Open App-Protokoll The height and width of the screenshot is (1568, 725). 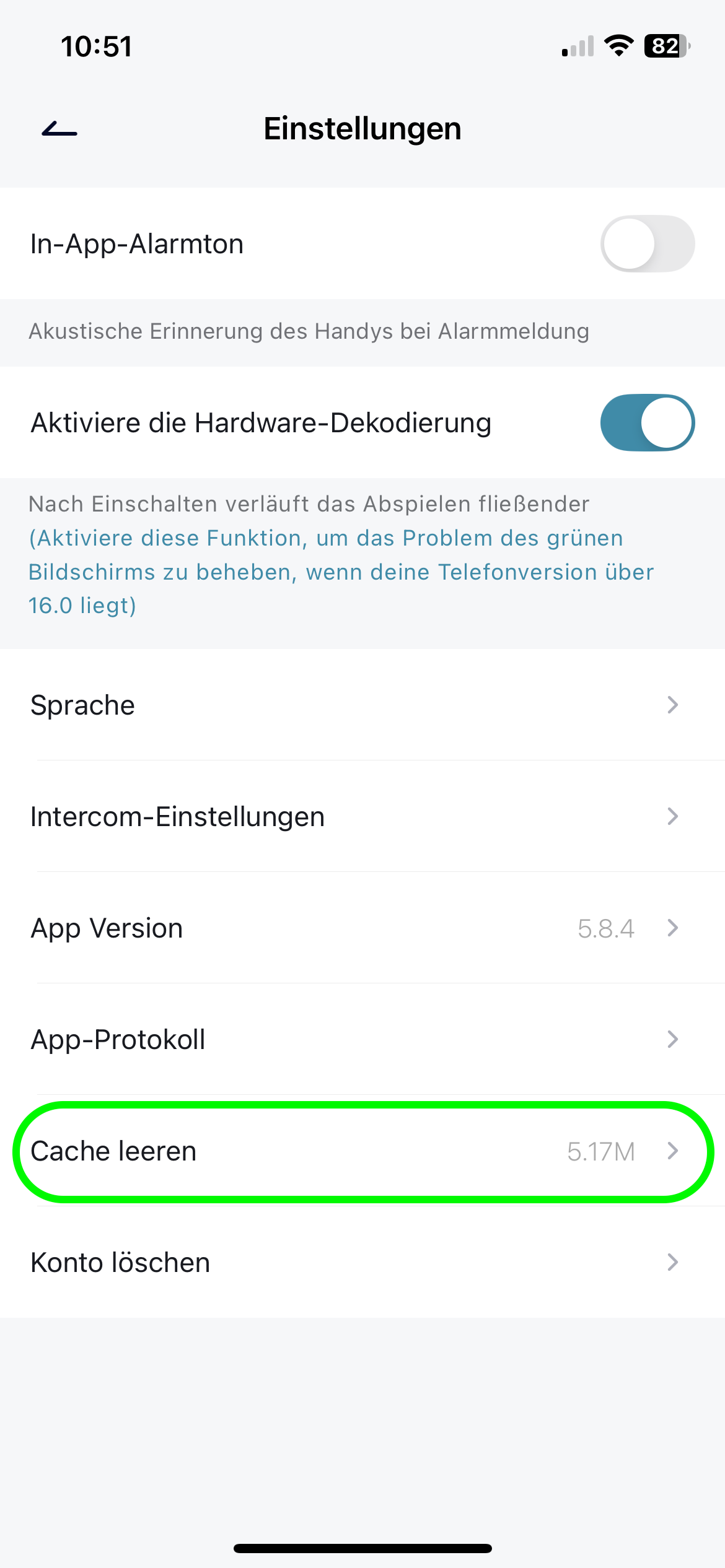click(x=362, y=1039)
